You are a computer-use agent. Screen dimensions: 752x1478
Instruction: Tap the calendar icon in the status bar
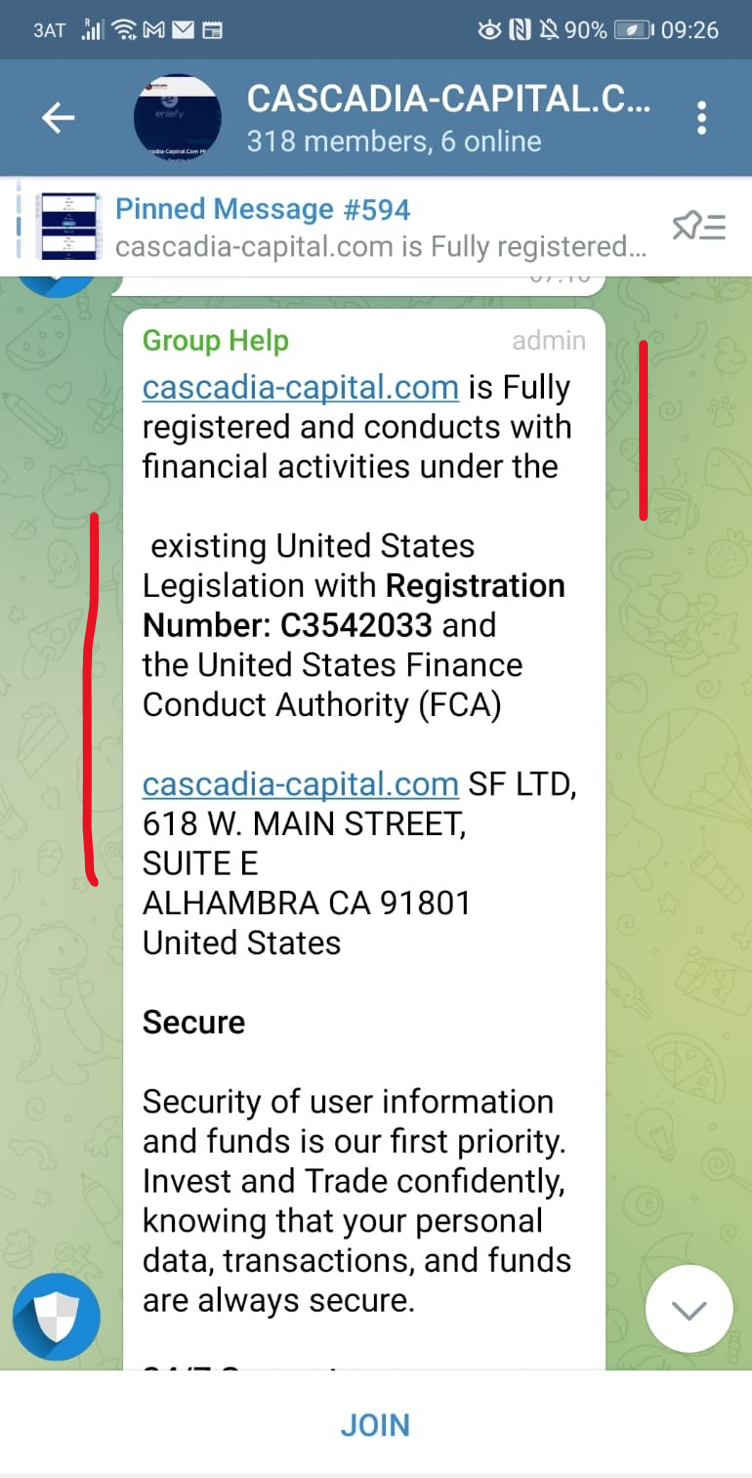[212, 29]
